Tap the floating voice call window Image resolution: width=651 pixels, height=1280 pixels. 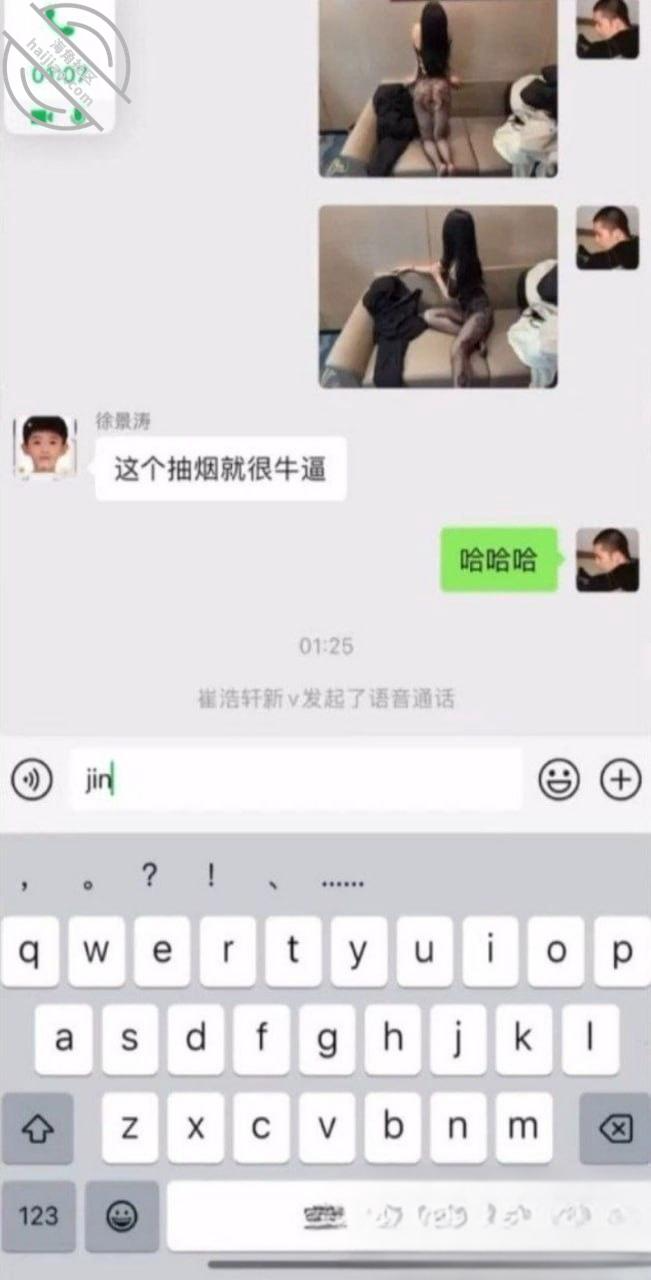coord(60,66)
